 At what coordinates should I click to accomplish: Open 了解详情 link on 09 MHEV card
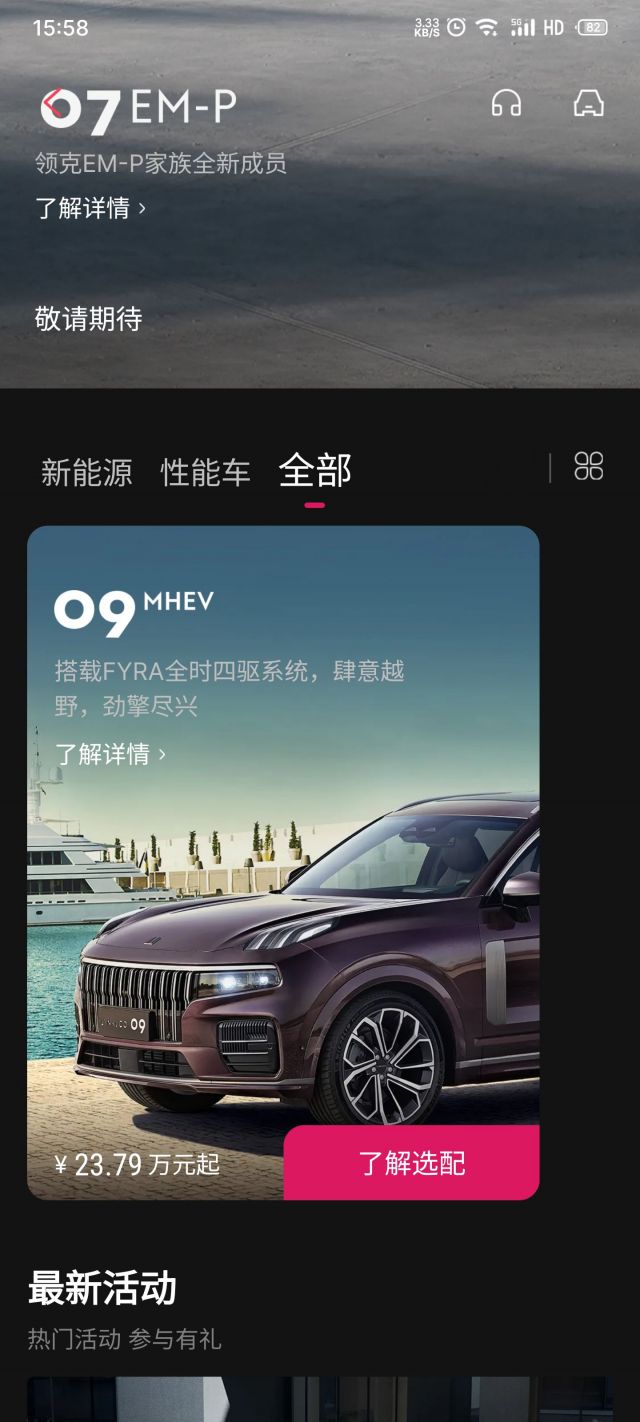[110, 754]
